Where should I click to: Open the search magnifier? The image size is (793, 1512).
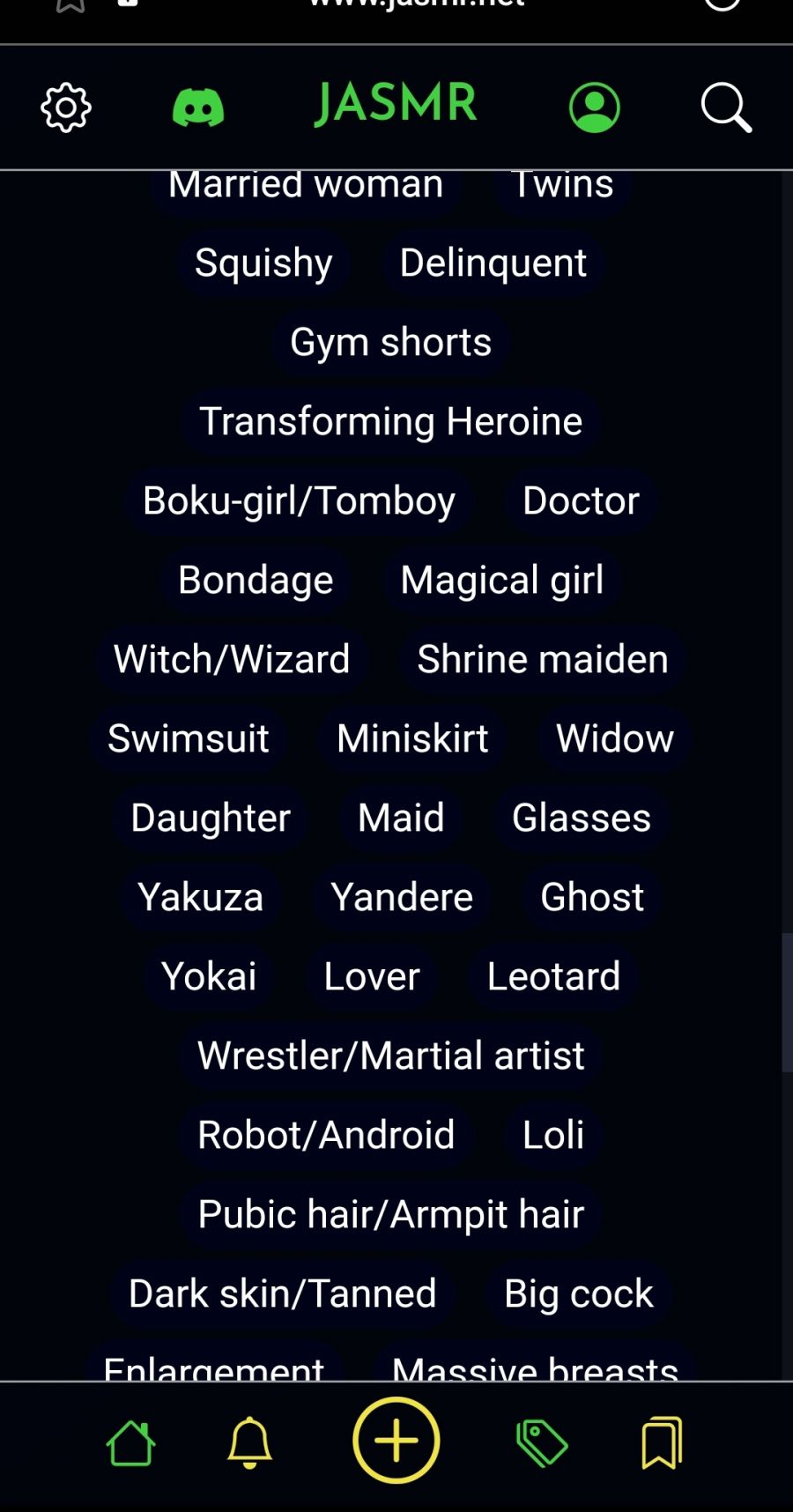(726, 108)
